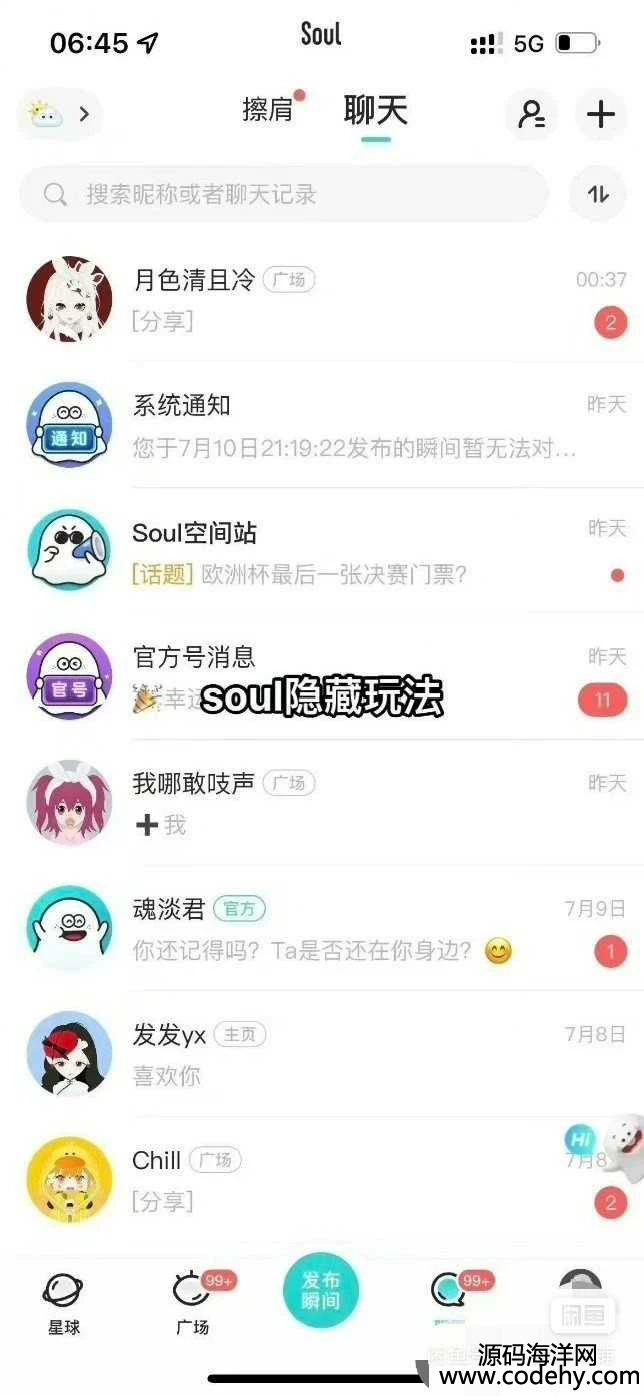Tap 发布瞬间 to publish a moment

pyautogui.click(x=321, y=1290)
